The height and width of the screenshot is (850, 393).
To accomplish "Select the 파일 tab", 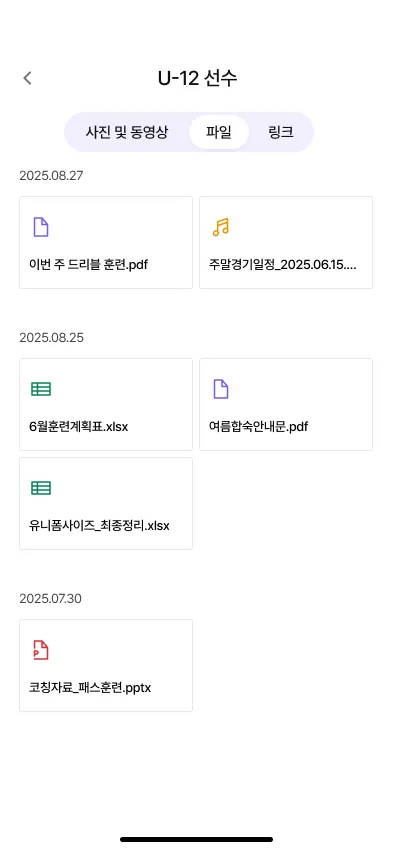I will [218, 132].
